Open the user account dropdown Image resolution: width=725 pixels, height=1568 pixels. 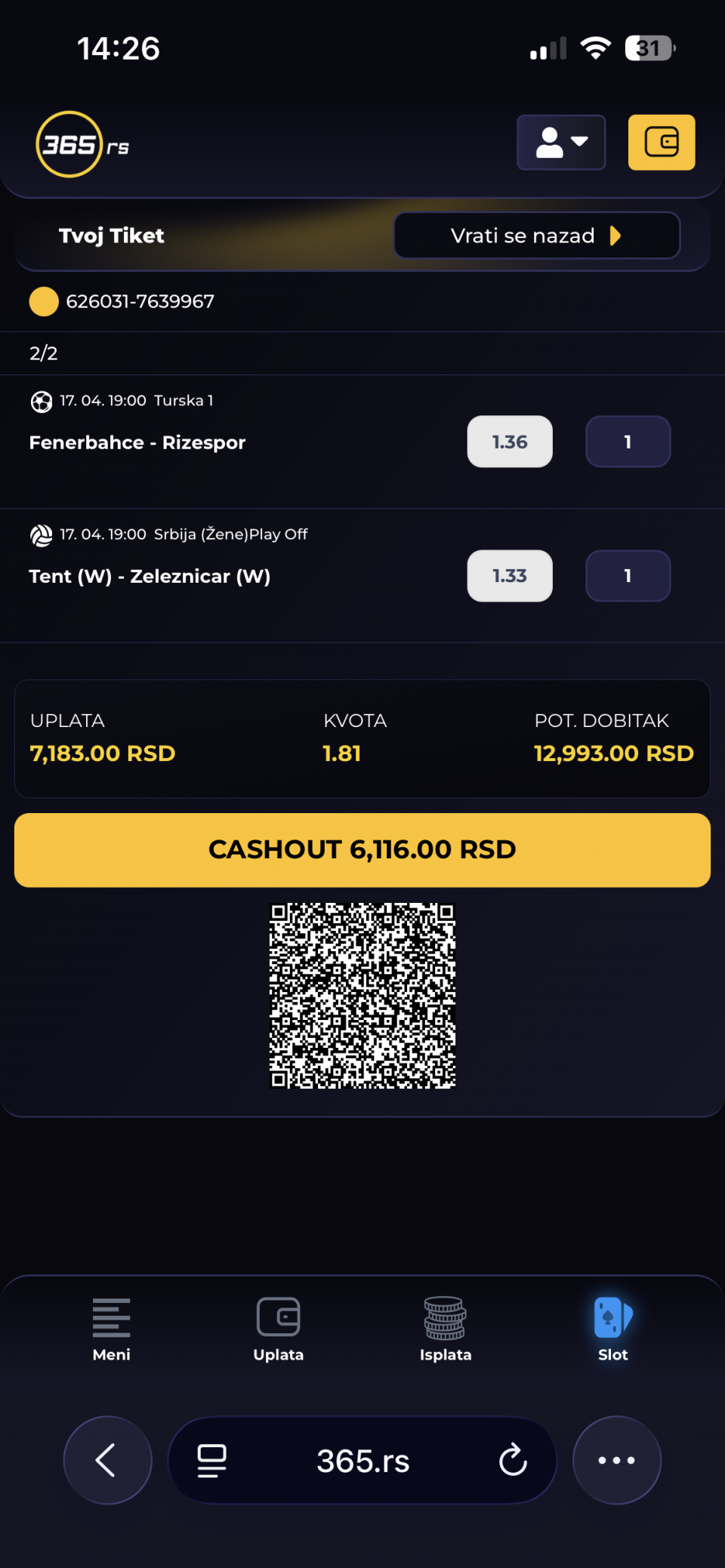560,143
